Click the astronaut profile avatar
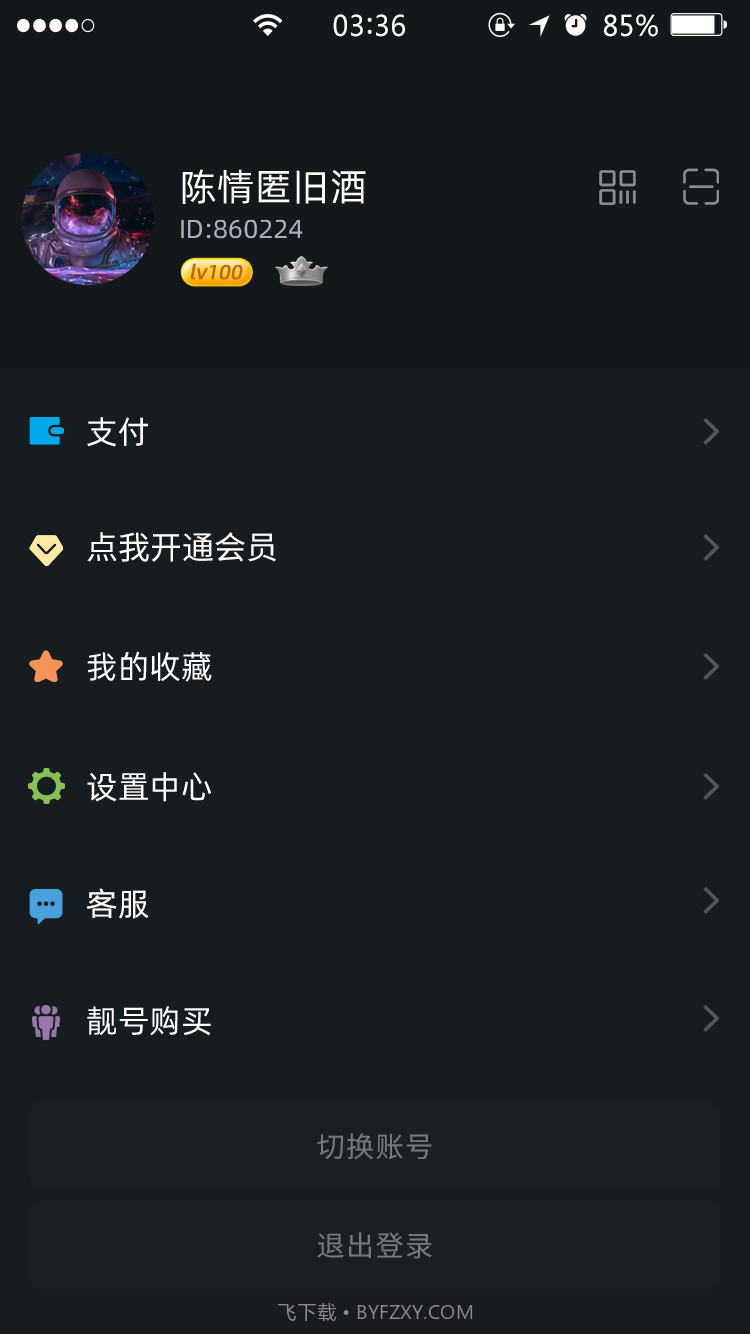The image size is (750, 1334). 87,219
